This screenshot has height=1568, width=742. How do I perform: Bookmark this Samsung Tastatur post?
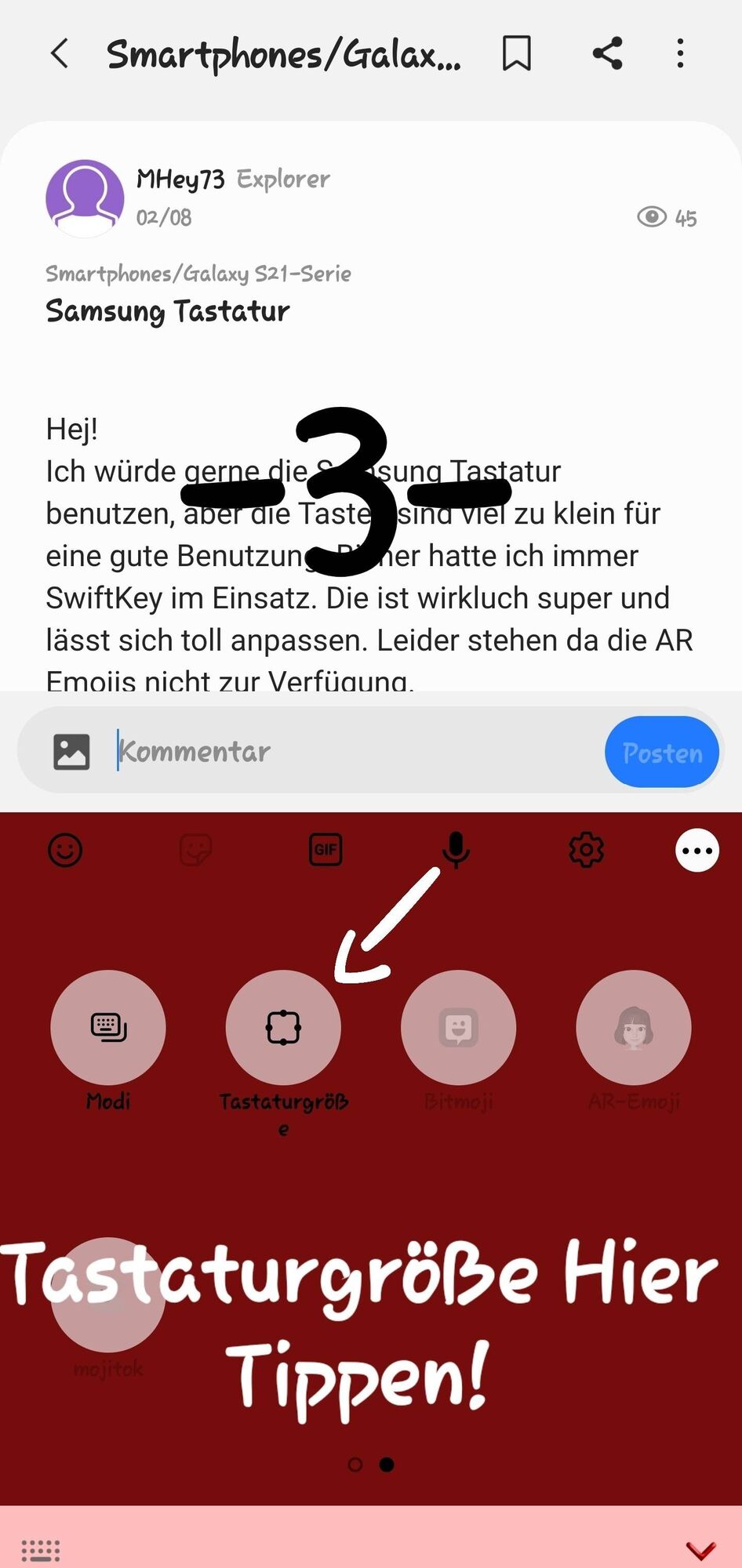517,54
